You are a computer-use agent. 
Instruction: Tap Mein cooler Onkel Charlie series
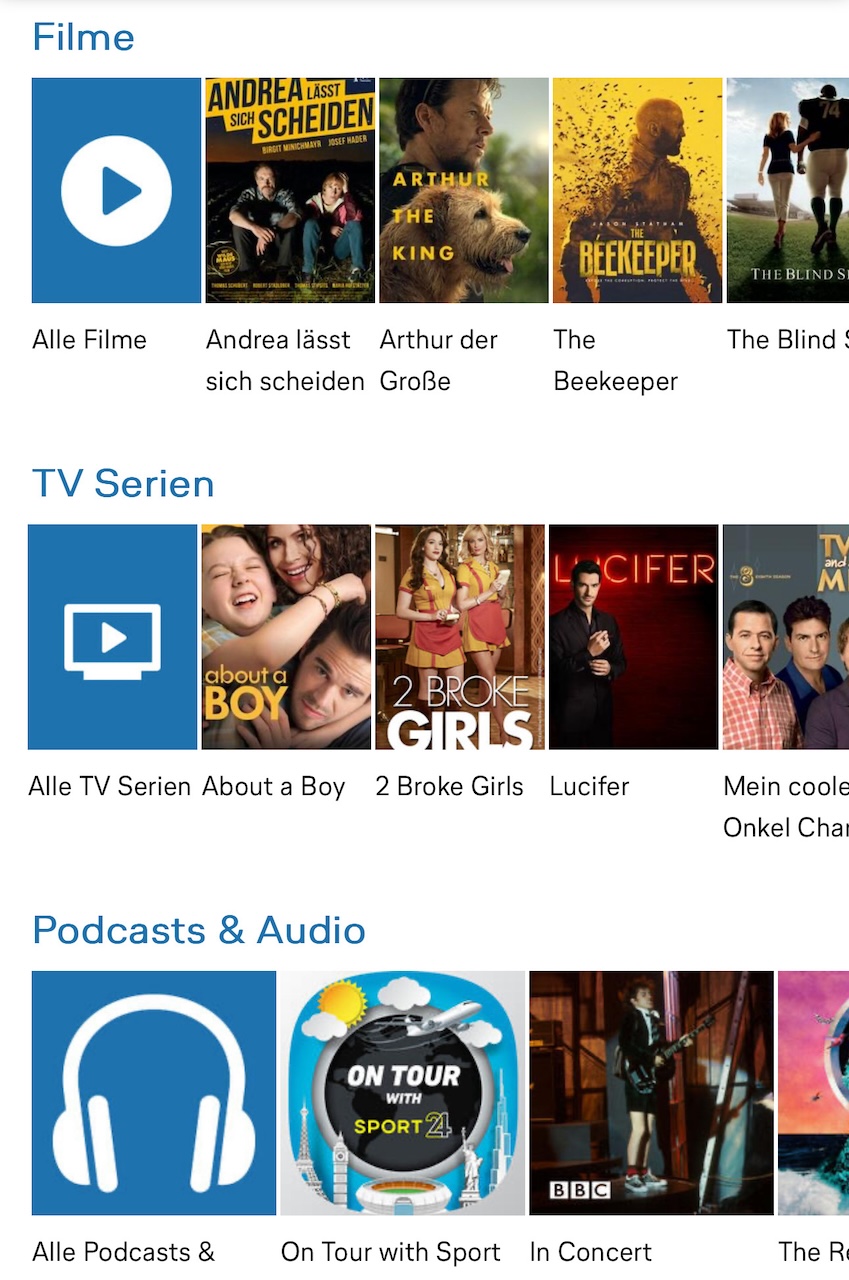786,637
